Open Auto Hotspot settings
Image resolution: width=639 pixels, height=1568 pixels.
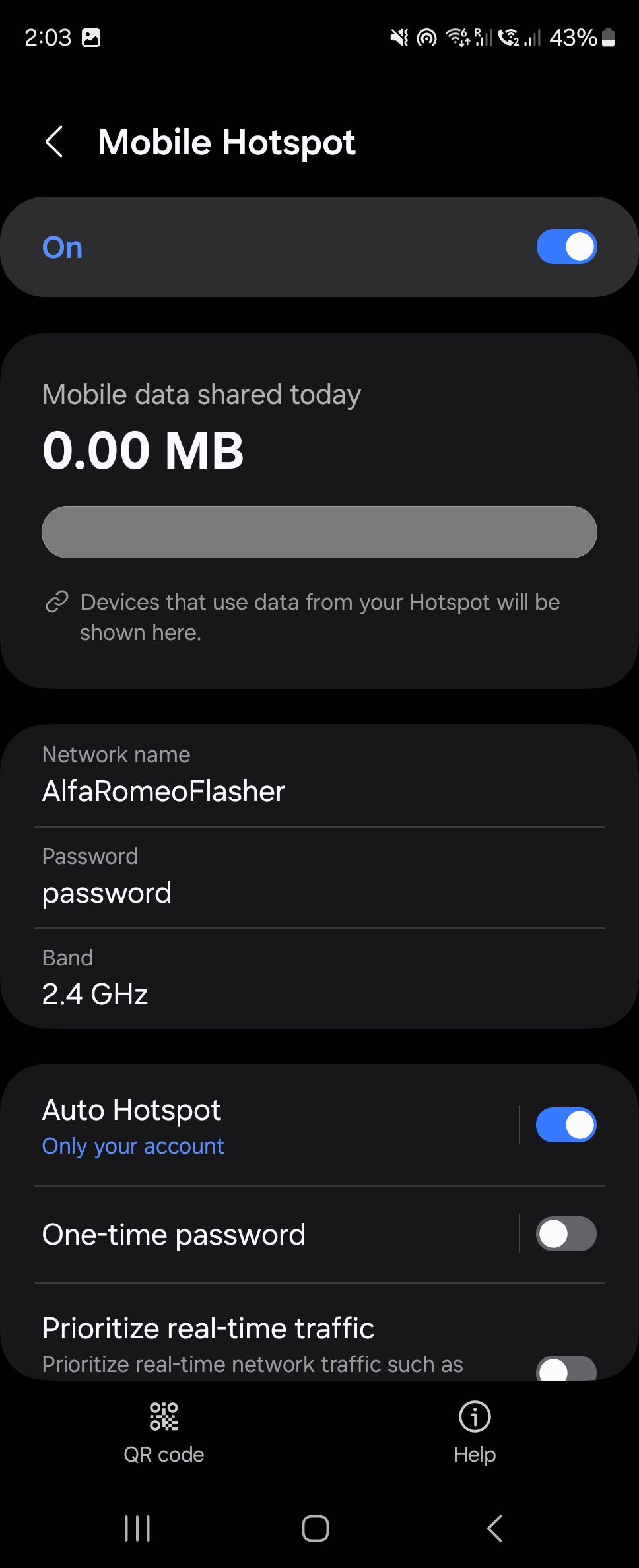[x=264, y=1126]
